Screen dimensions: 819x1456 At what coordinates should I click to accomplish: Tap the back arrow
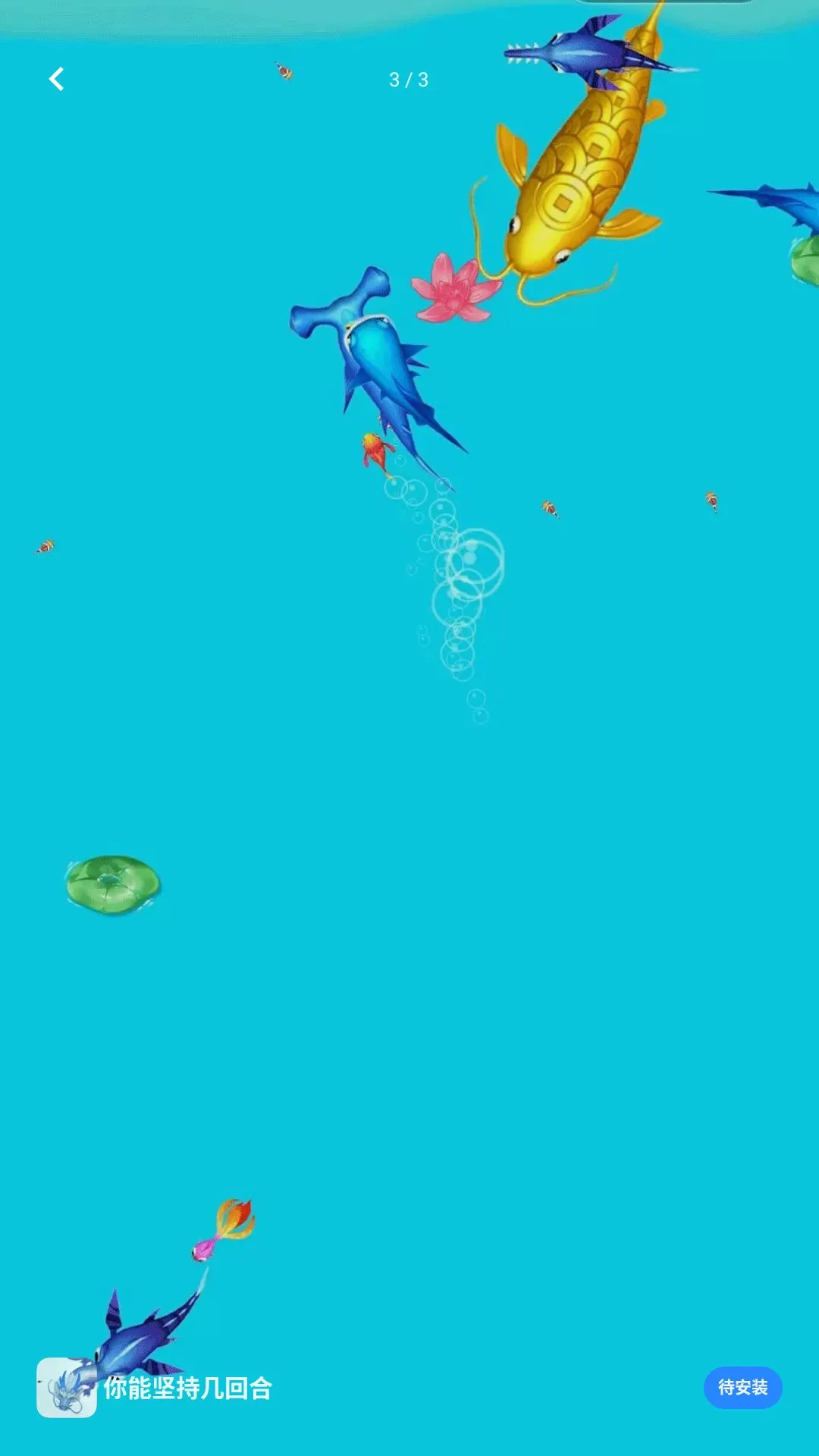56,79
